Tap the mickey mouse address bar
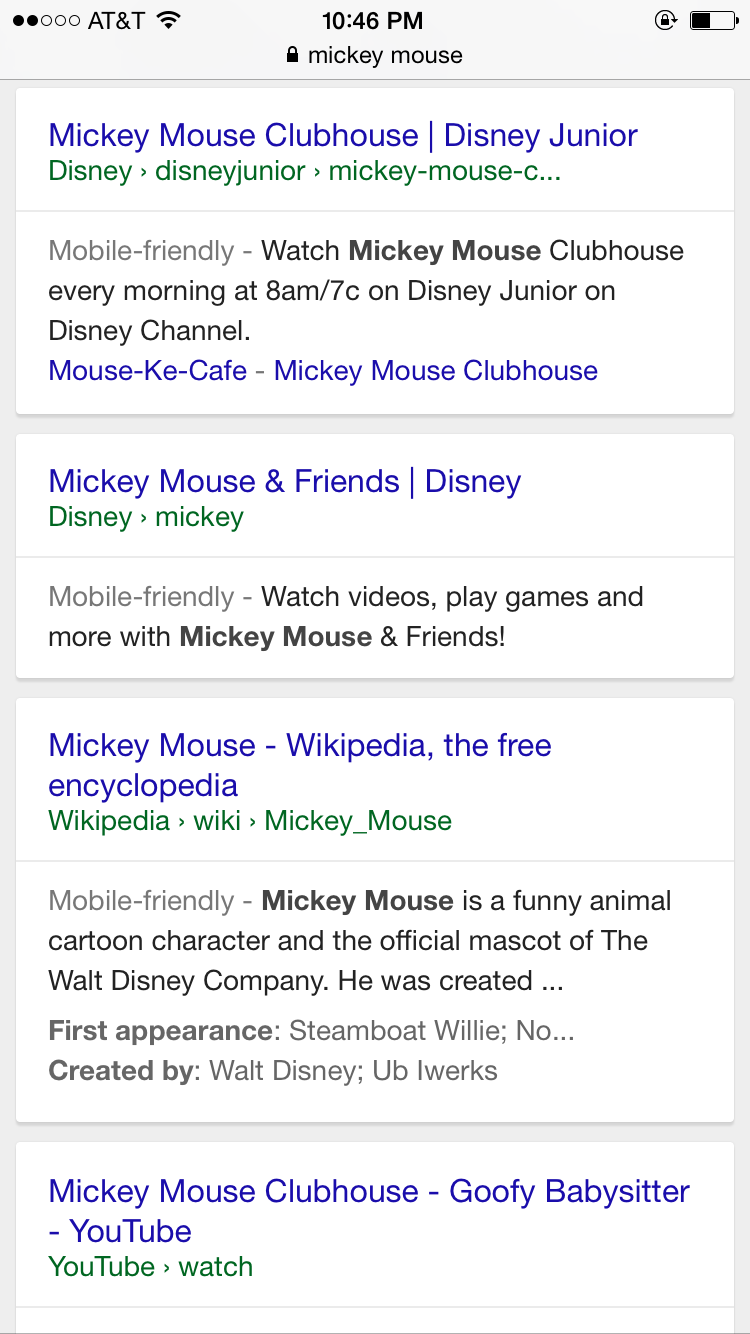750x1334 pixels. [x=375, y=55]
